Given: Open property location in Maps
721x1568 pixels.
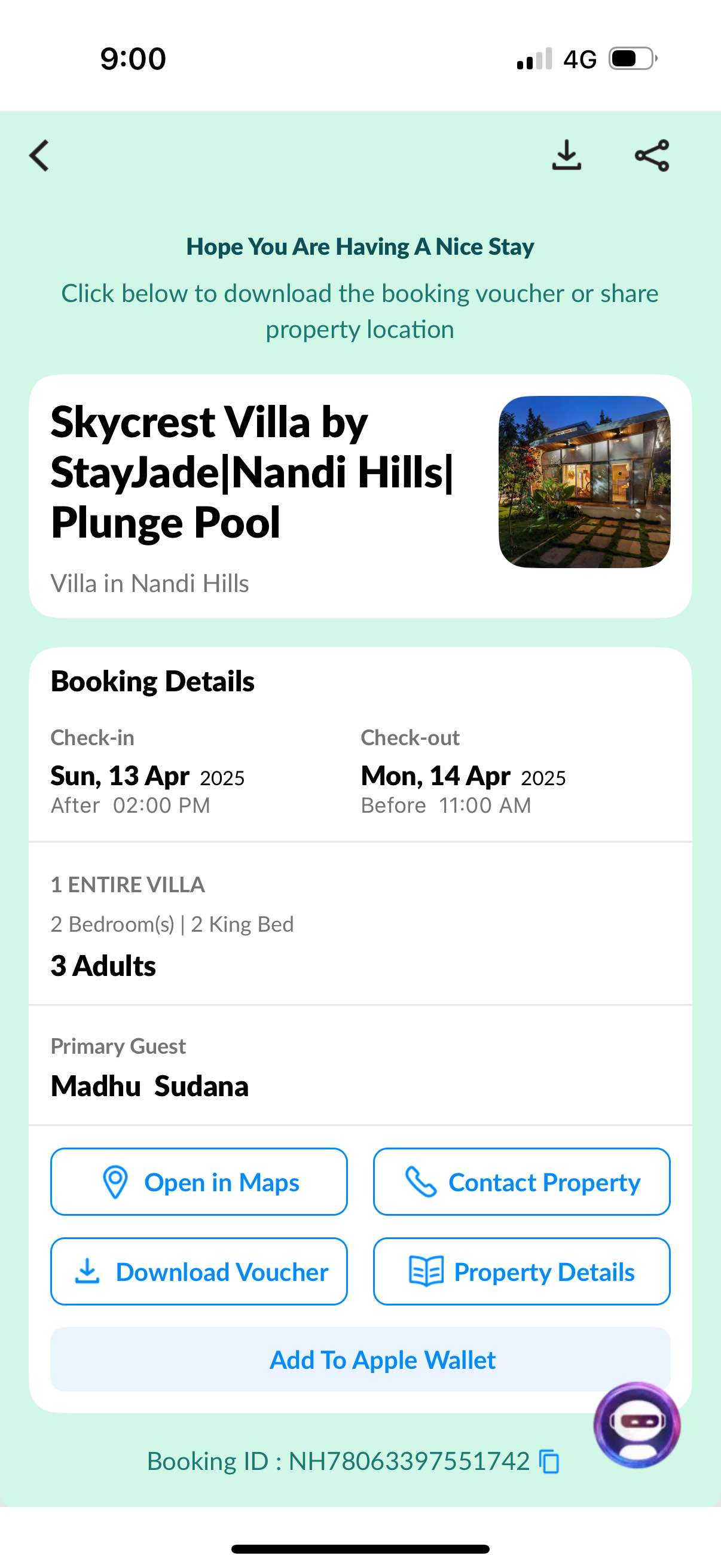Looking at the screenshot, I should pos(199,1182).
